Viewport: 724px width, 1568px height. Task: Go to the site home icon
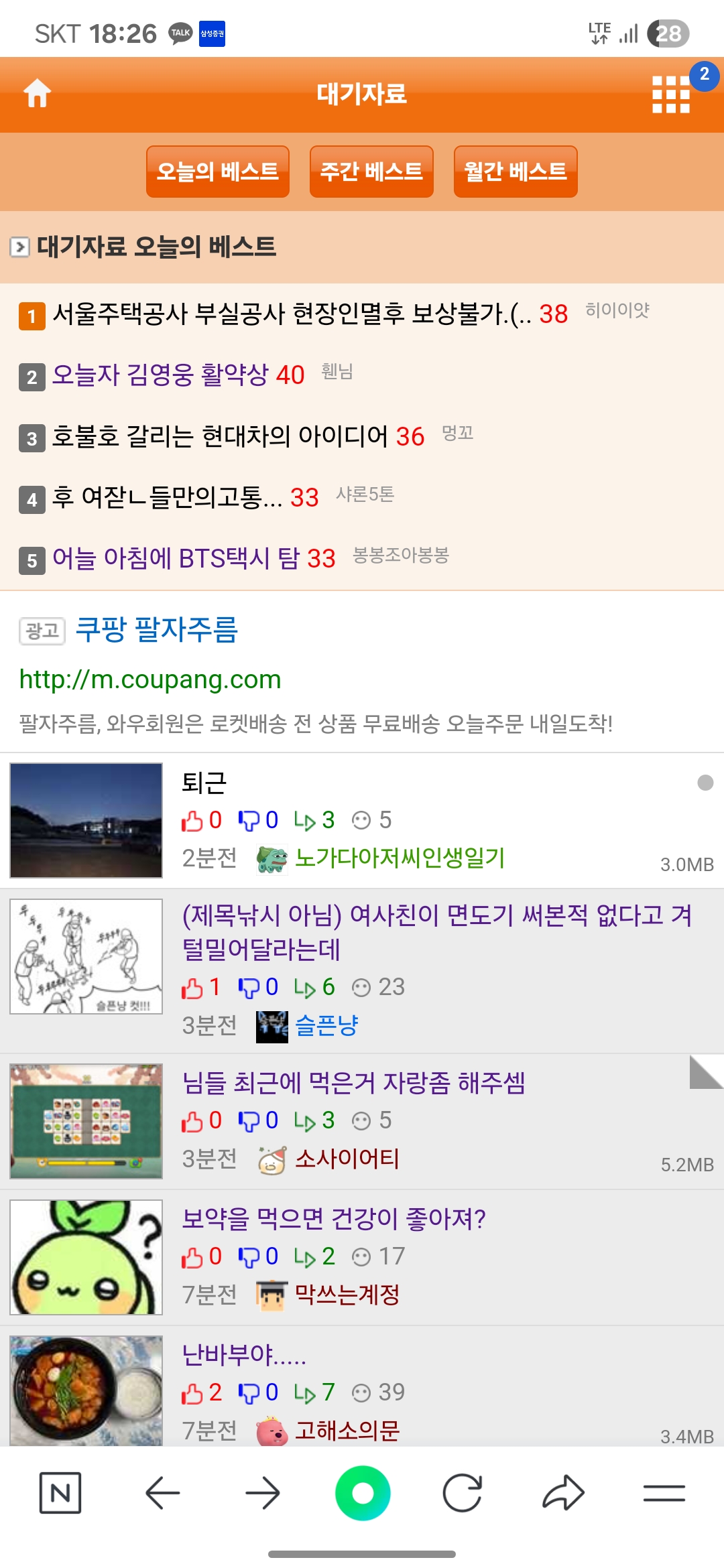(x=38, y=93)
